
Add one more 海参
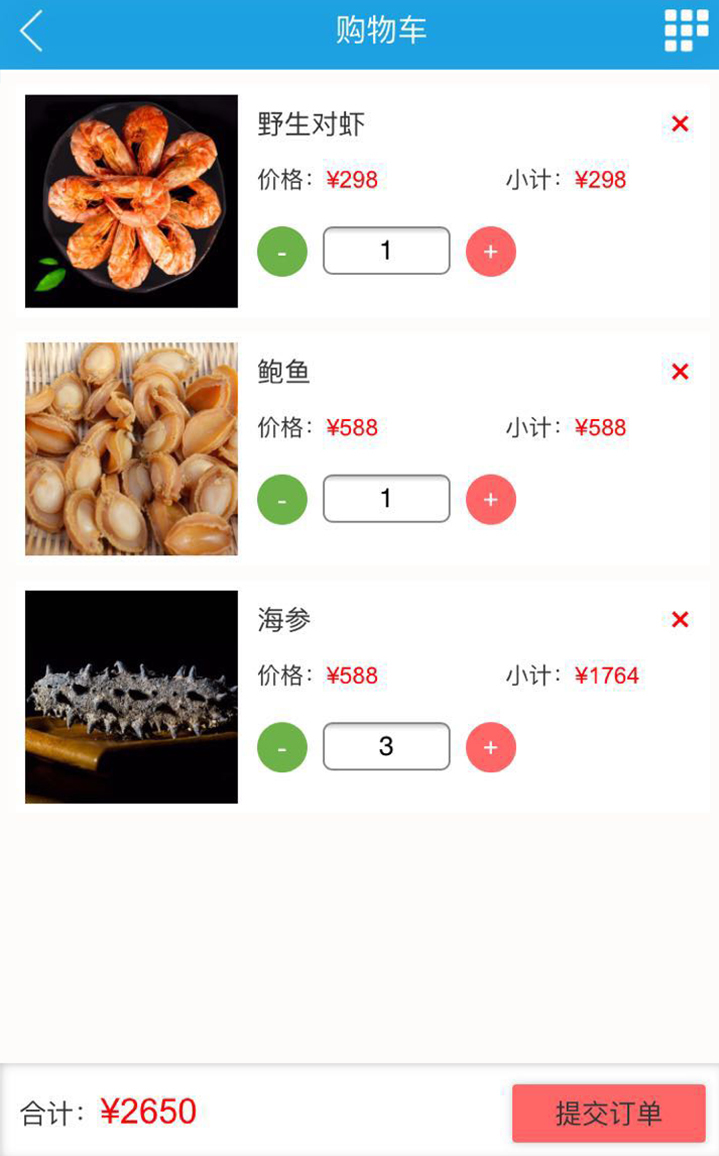[x=490, y=747]
